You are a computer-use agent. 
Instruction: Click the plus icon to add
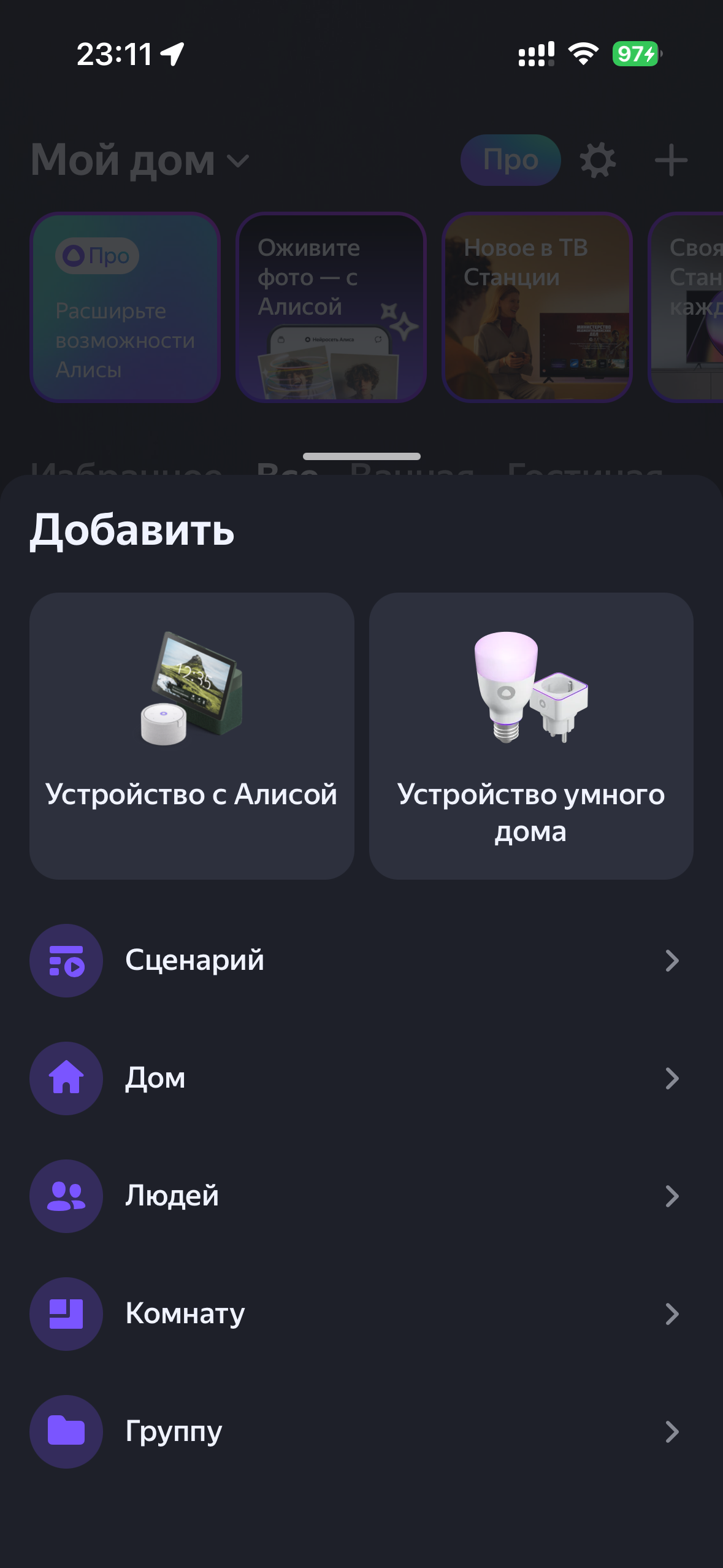[671, 160]
